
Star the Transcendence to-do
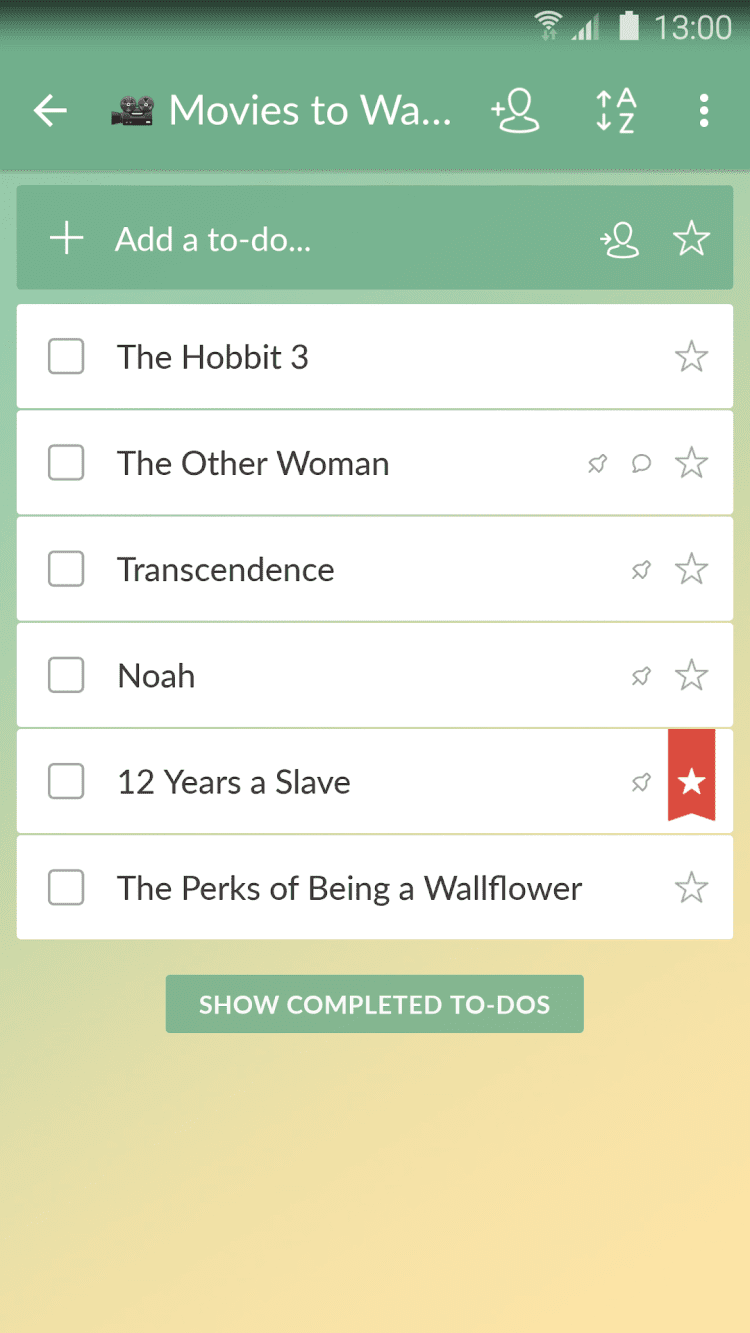[691, 569]
